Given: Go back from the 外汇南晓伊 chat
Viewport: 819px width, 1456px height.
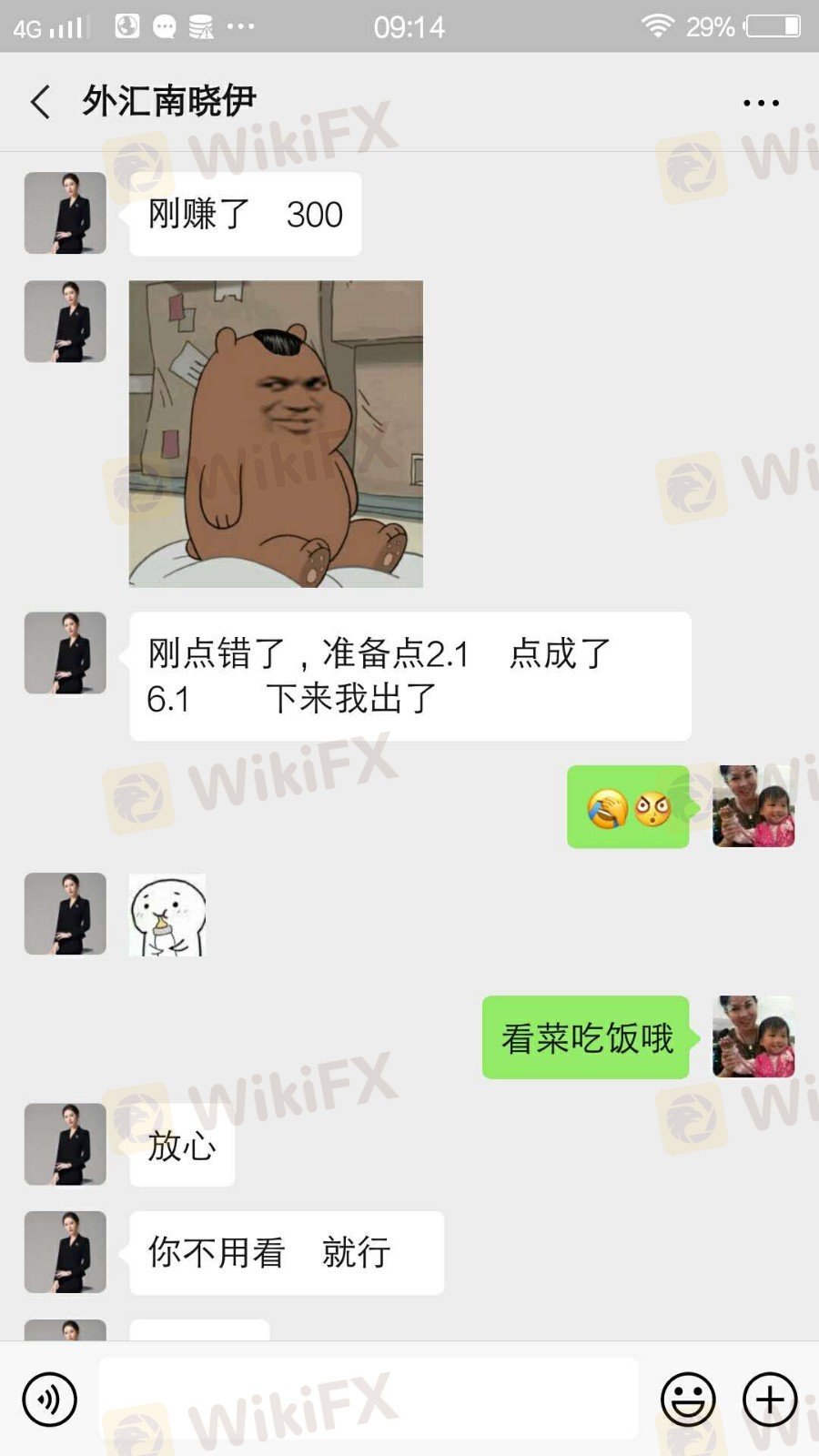Looking at the screenshot, I should pyautogui.click(x=40, y=102).
